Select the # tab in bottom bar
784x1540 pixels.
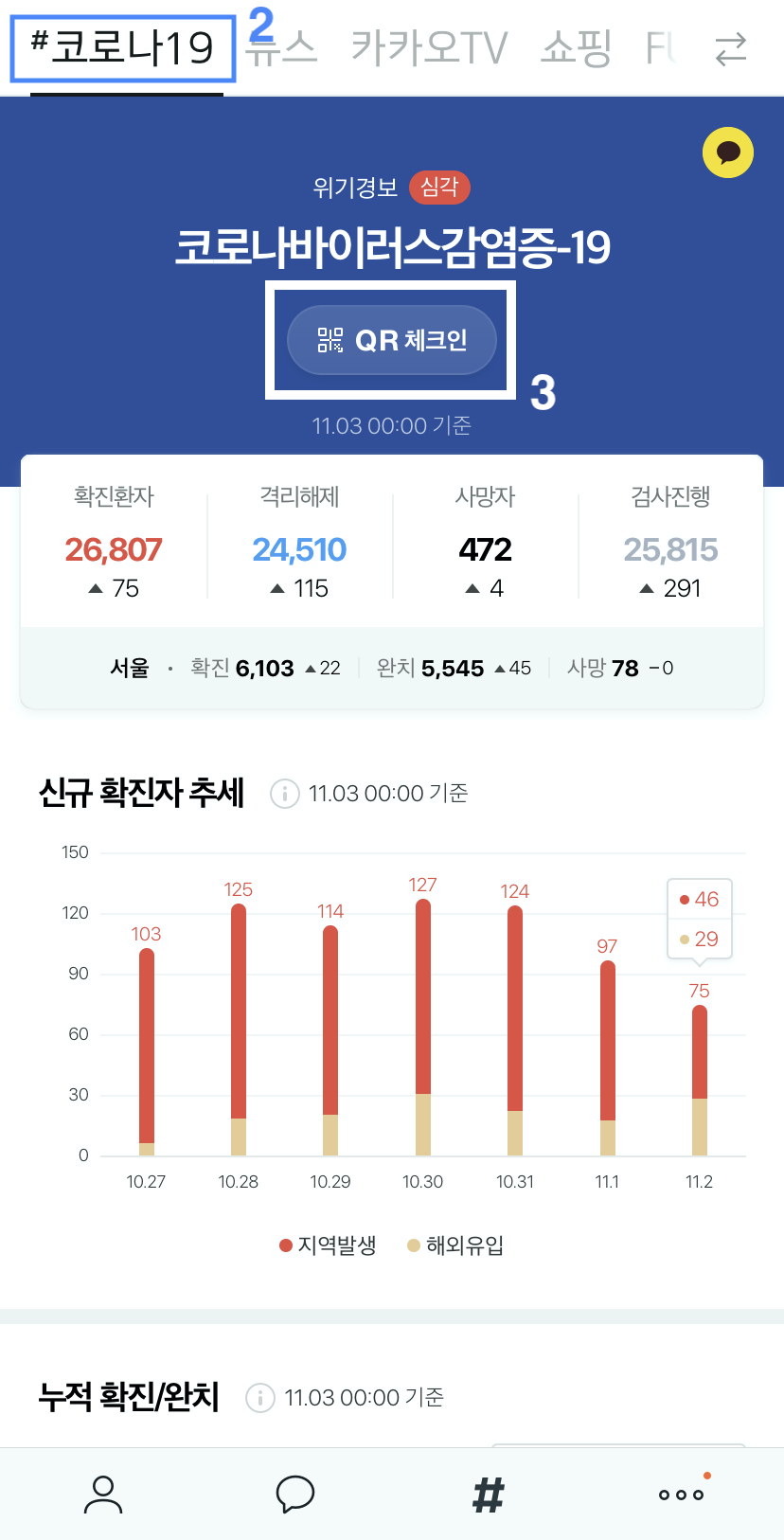(489, 1495)
